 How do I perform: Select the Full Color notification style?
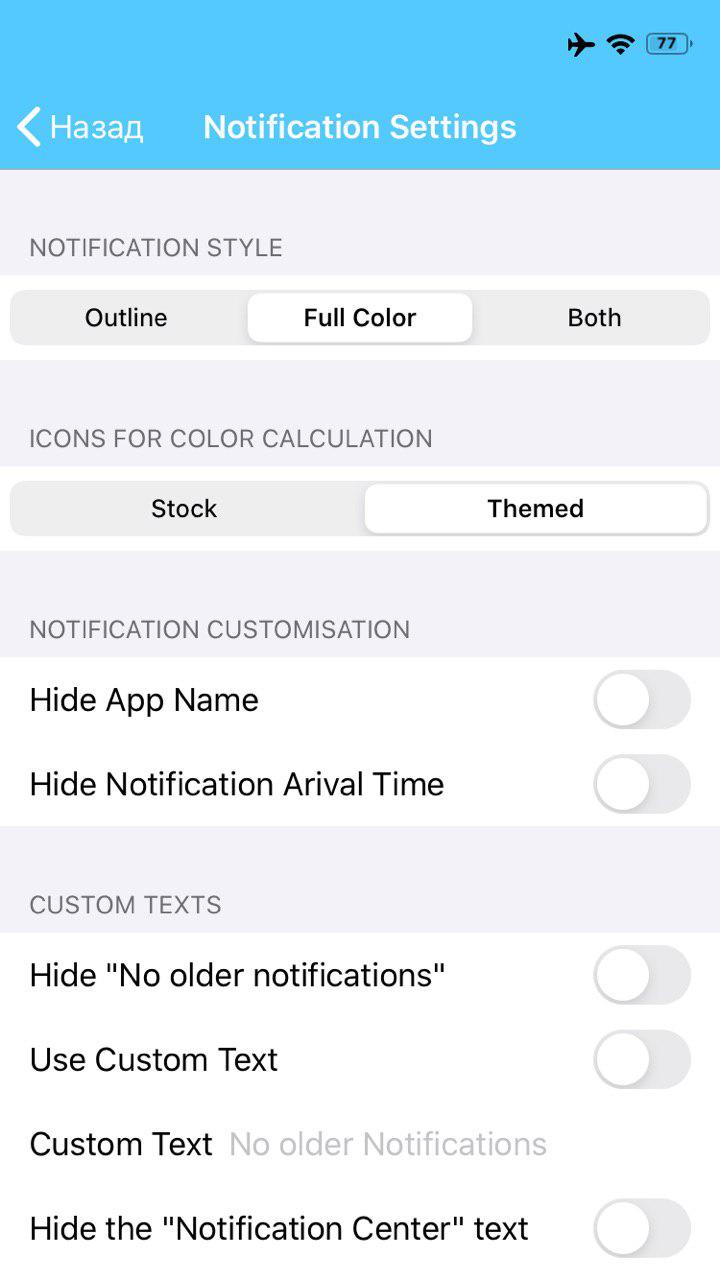click(360, 318)
